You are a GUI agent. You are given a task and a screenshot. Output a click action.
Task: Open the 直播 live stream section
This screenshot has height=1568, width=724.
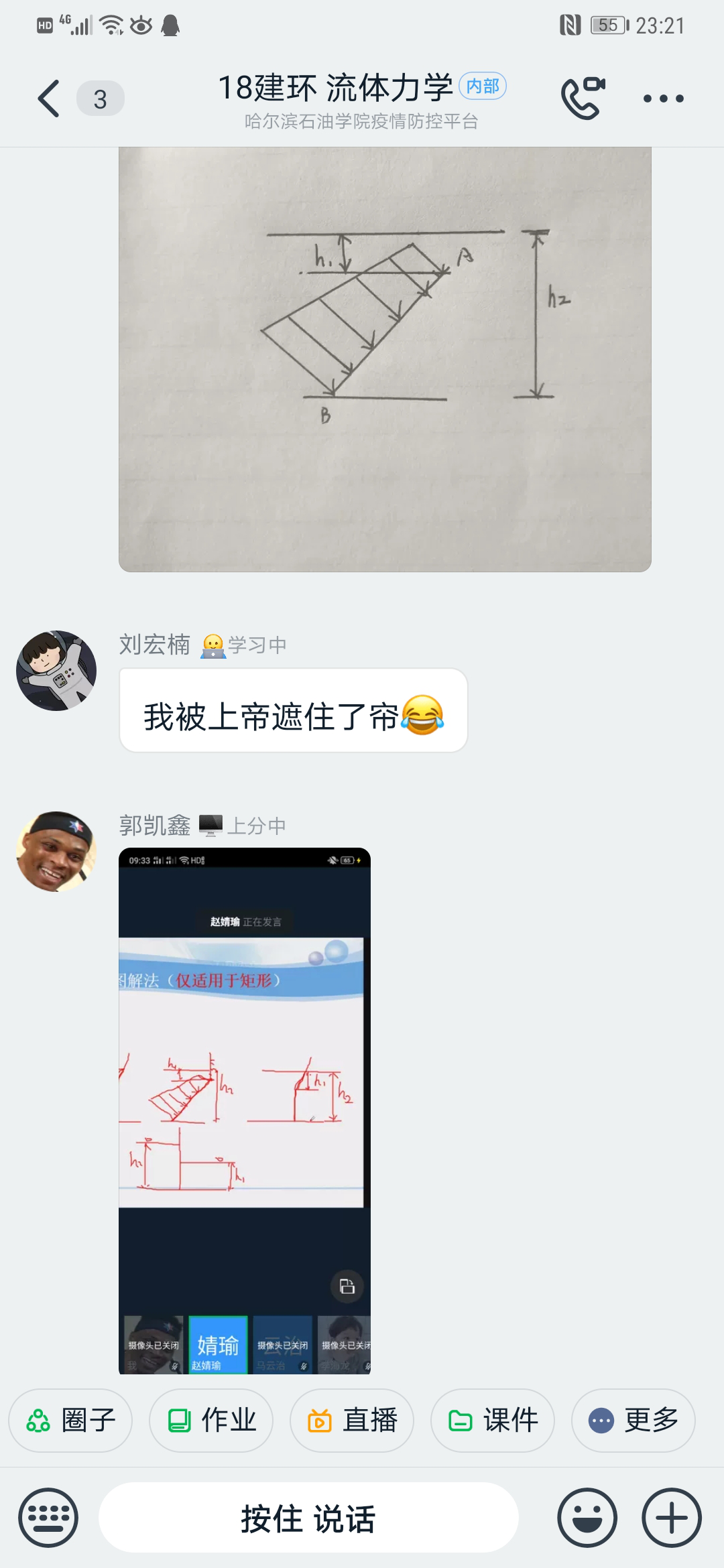click(x=352, y=1420)
